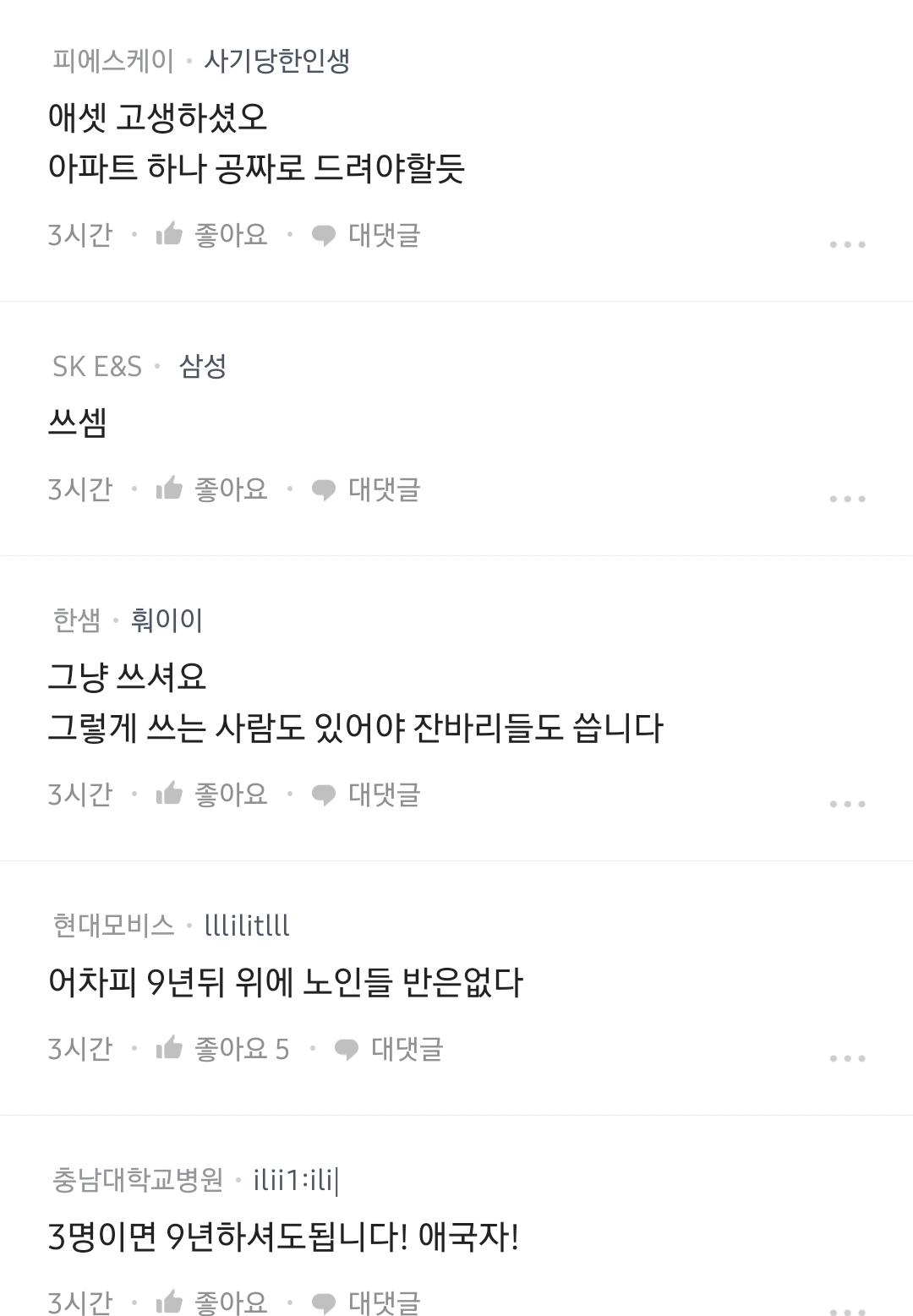Like the comment by 사기당한인생
The width and height of the screenshot is (913, 1316).
coord(212,234)
